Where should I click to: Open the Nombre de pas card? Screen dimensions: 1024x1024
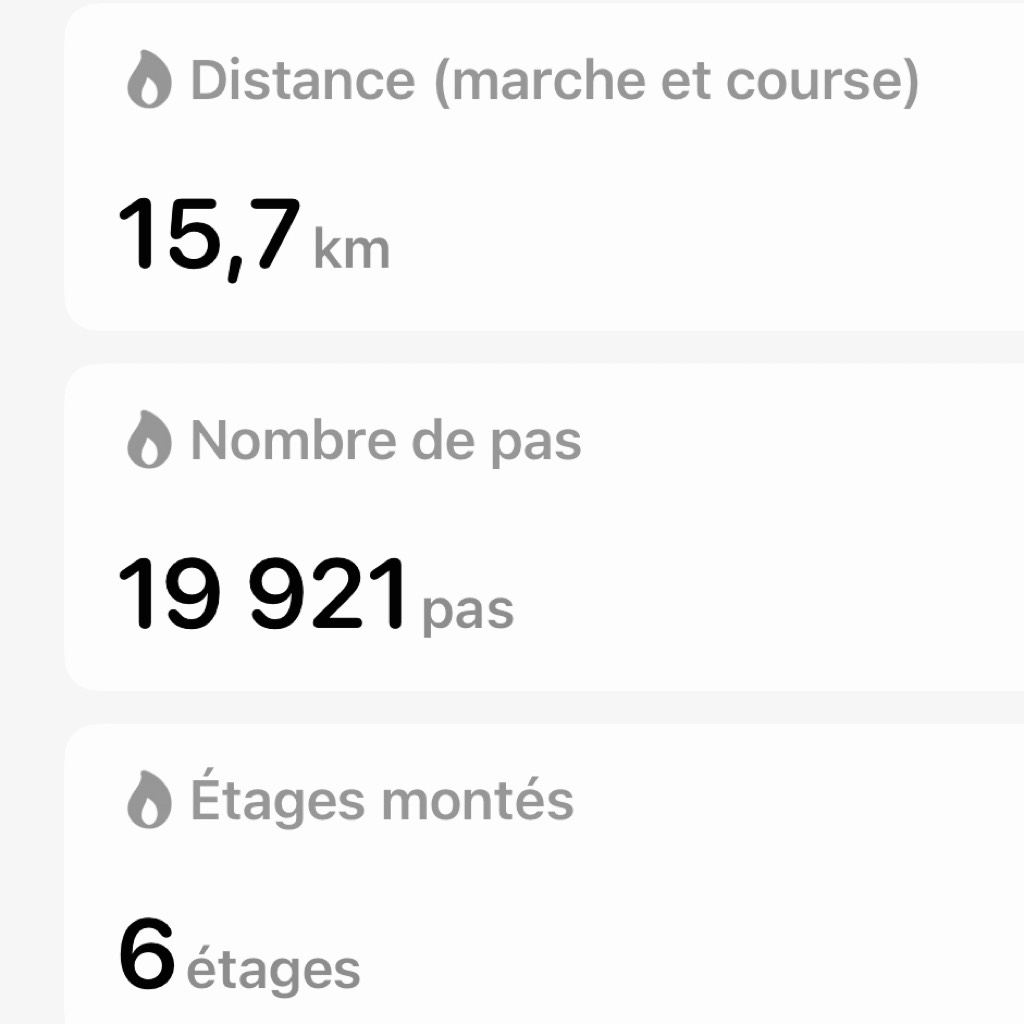[545, 527]
